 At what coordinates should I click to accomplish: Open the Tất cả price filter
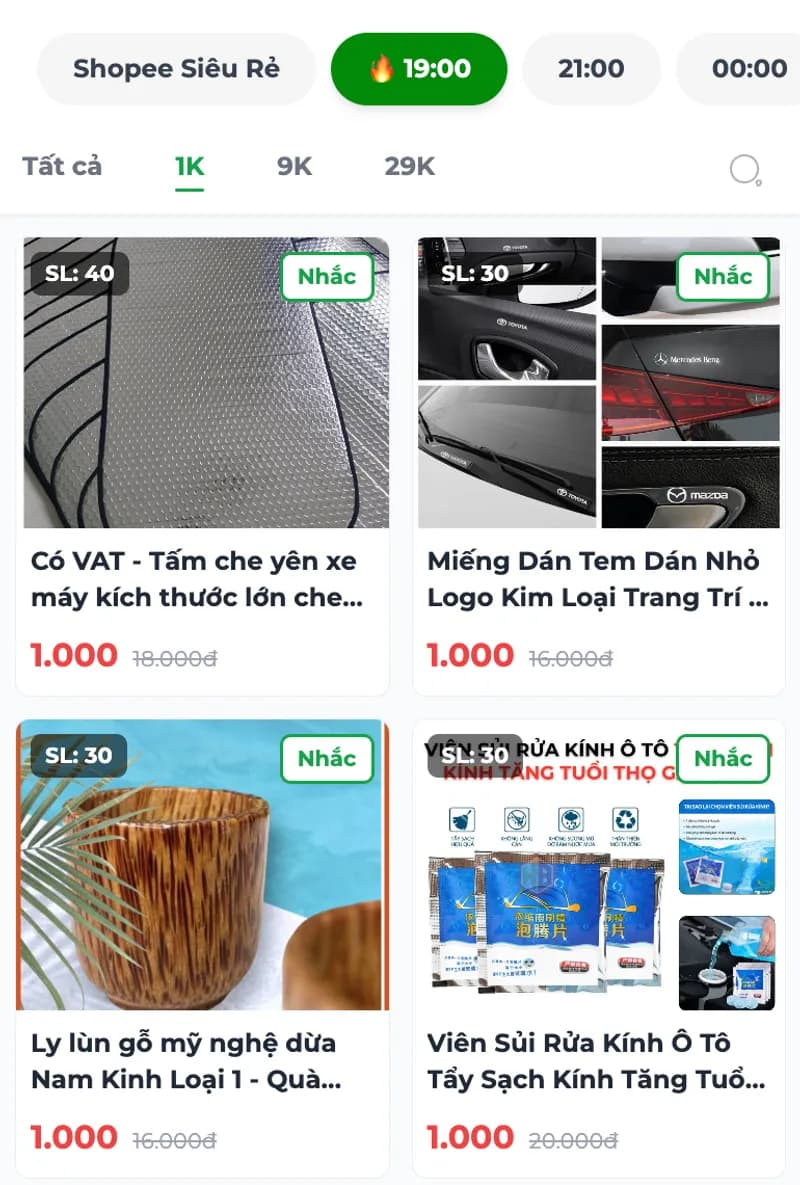click(x=62, y=166)
